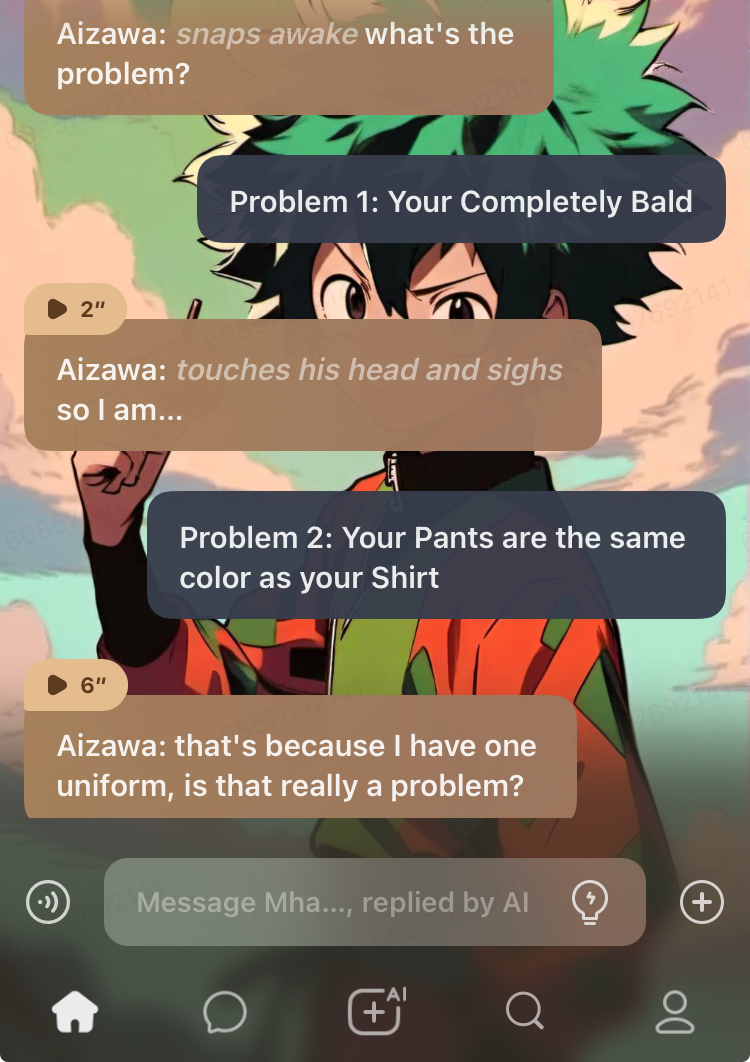Switch to the Chats tab

224,1012
